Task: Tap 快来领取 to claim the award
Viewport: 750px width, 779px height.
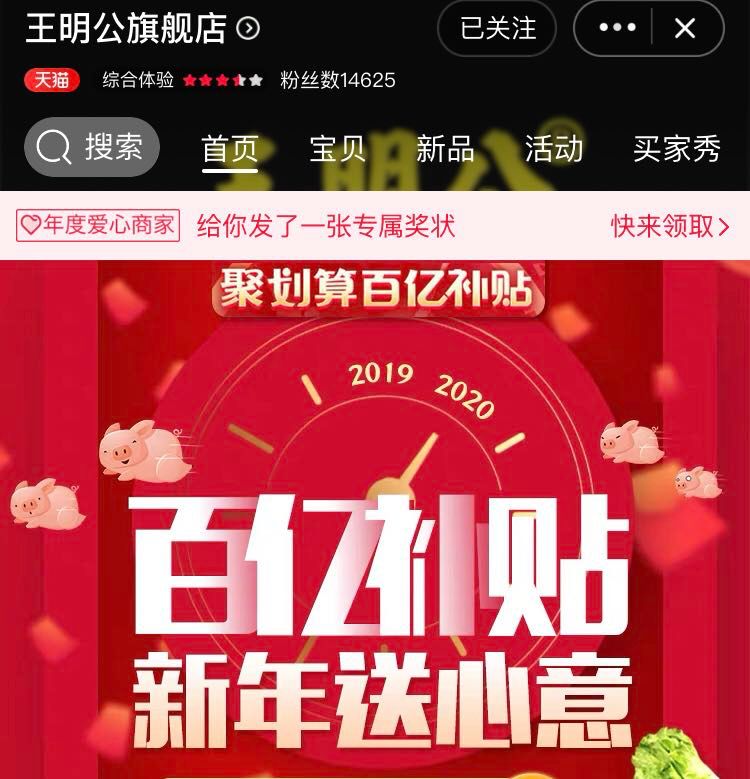Action: click(670, 226)
